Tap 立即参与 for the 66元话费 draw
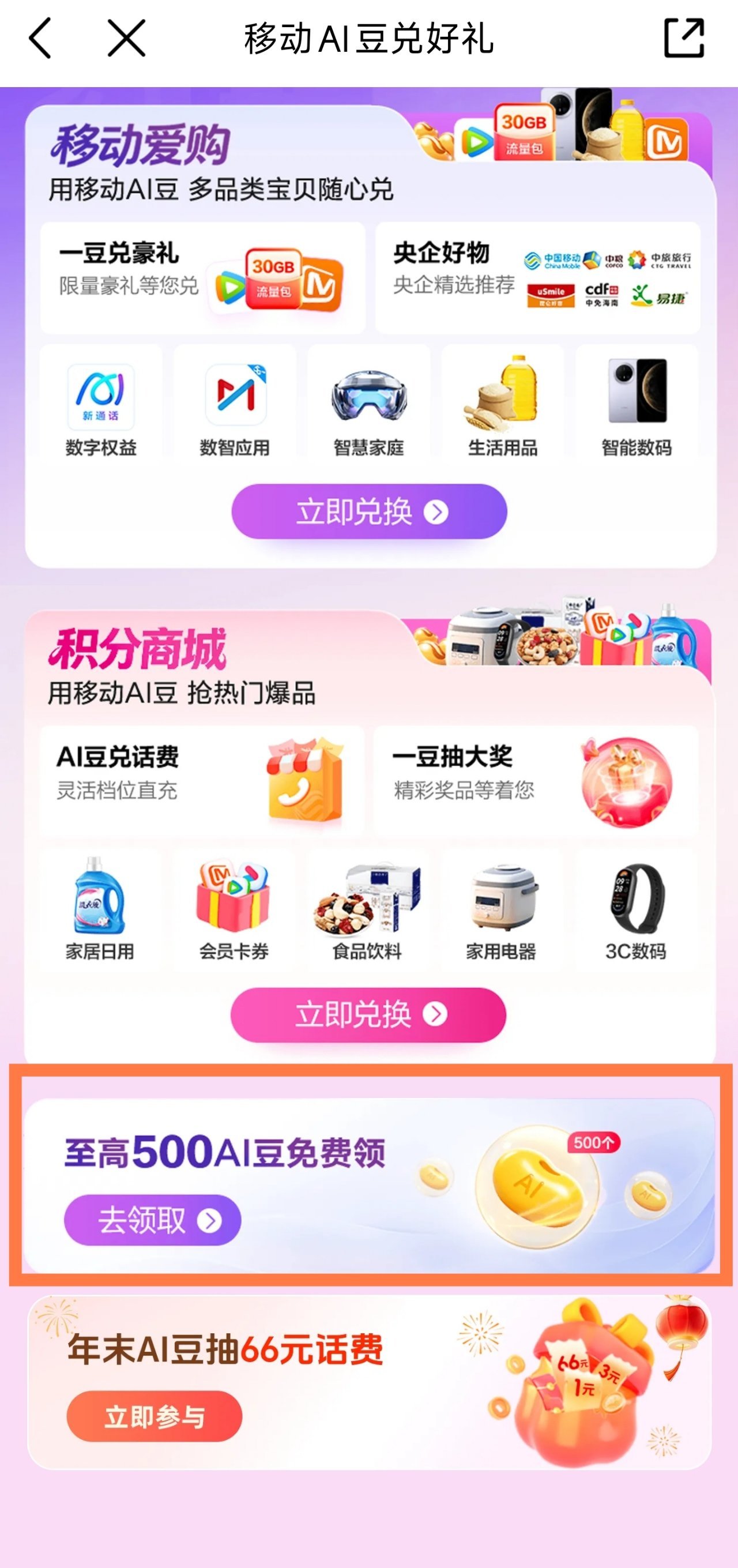The height and width of the screenshot is (1568, 738). (x=154, y=1416)
